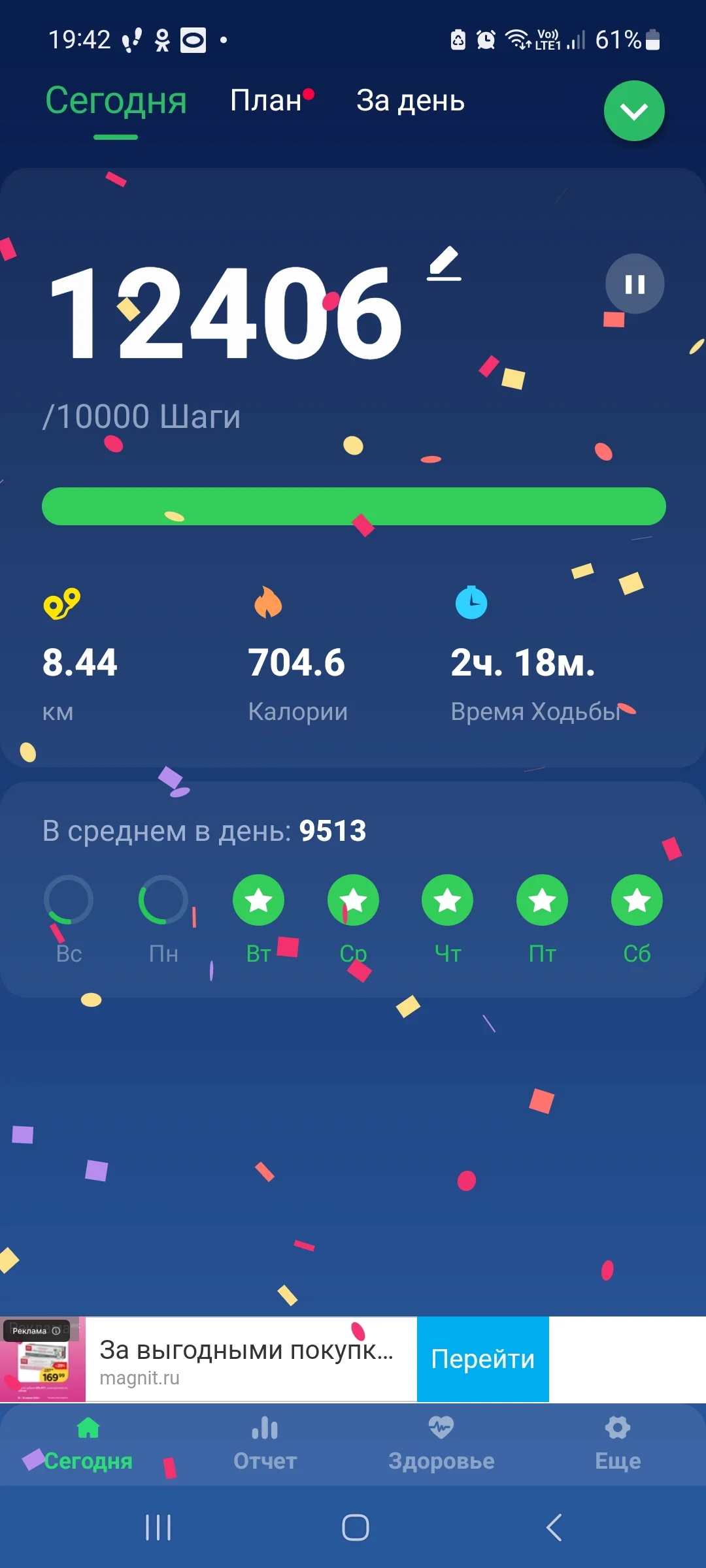Select the Сб completed day star

click(636, 900)
